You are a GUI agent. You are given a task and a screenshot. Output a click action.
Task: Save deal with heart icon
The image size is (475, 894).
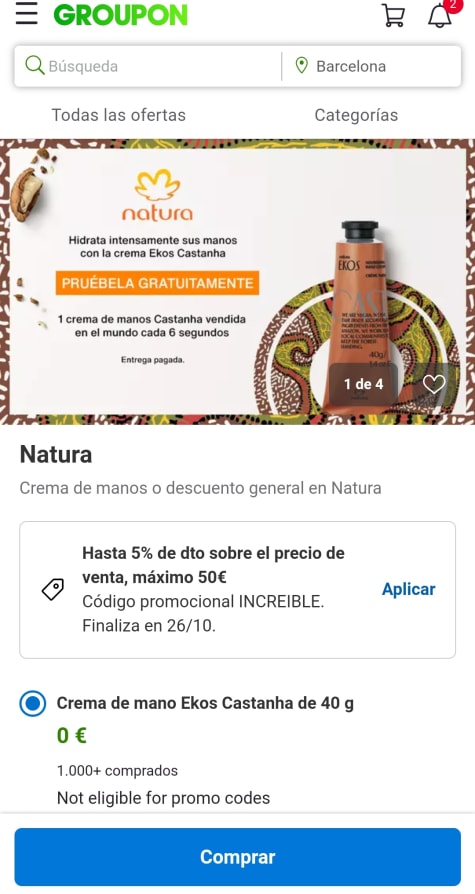coord(434,384)
